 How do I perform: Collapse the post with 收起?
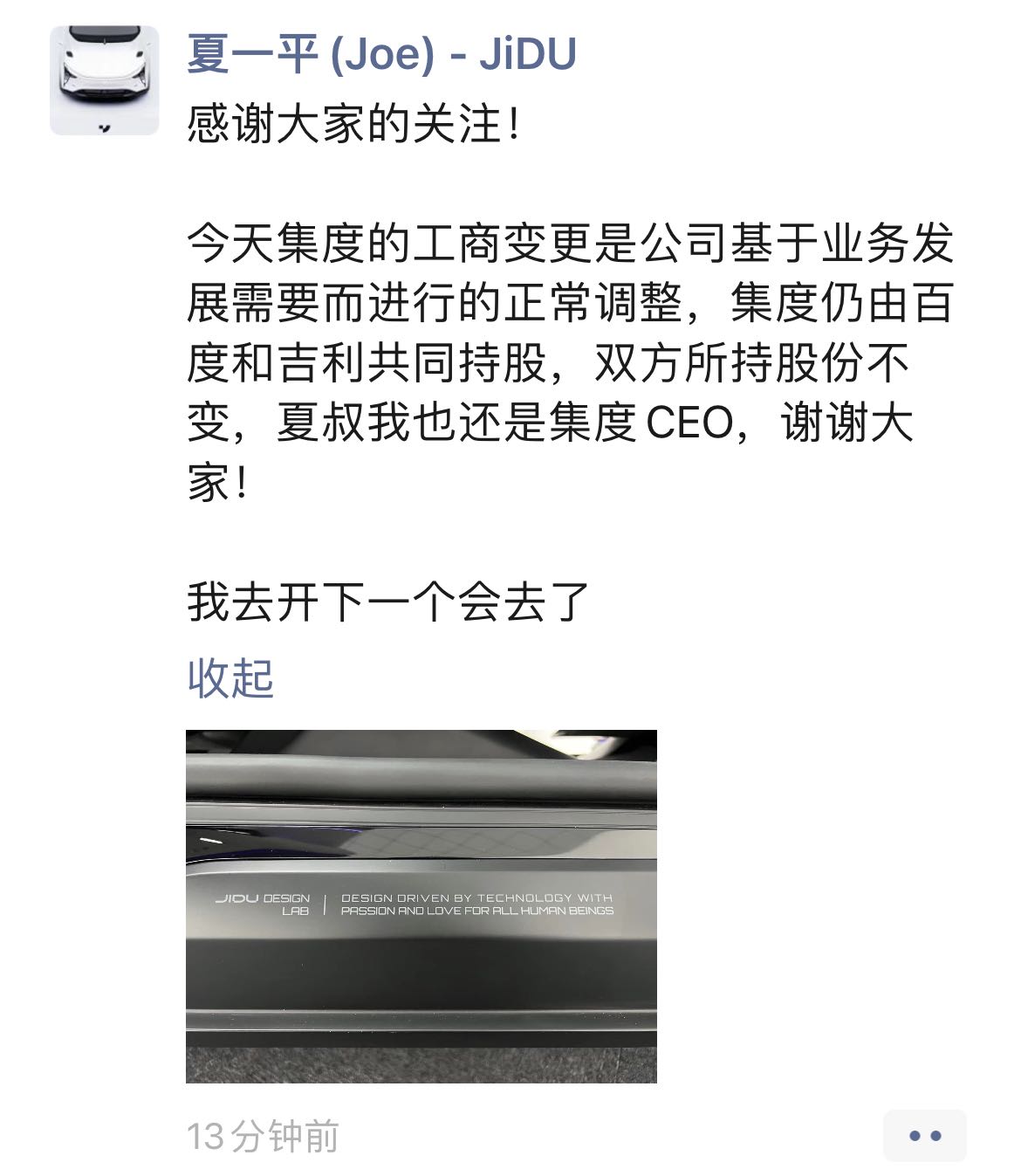[x=230, y=679]
